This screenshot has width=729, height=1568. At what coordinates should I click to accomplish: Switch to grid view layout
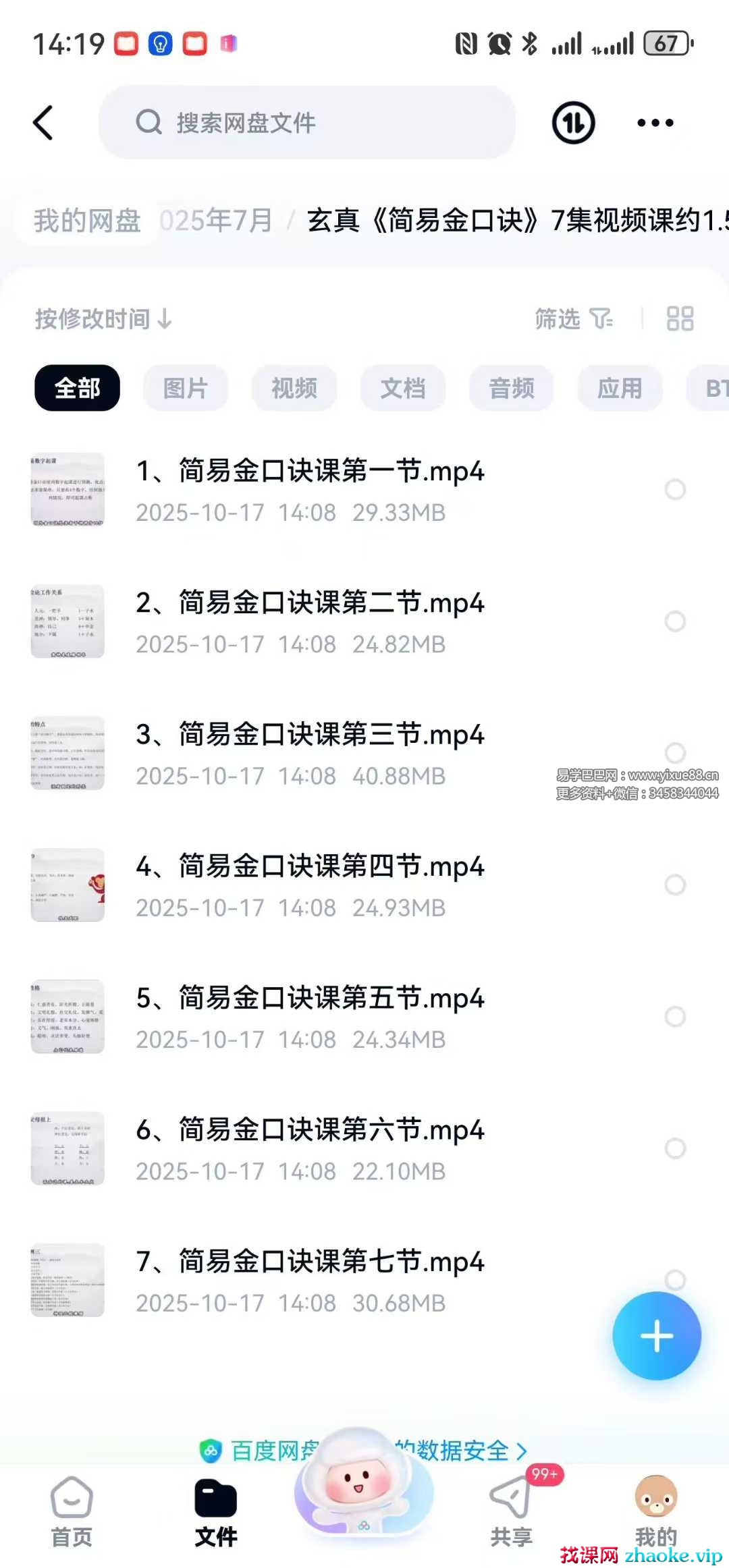[x=680, y=318]
